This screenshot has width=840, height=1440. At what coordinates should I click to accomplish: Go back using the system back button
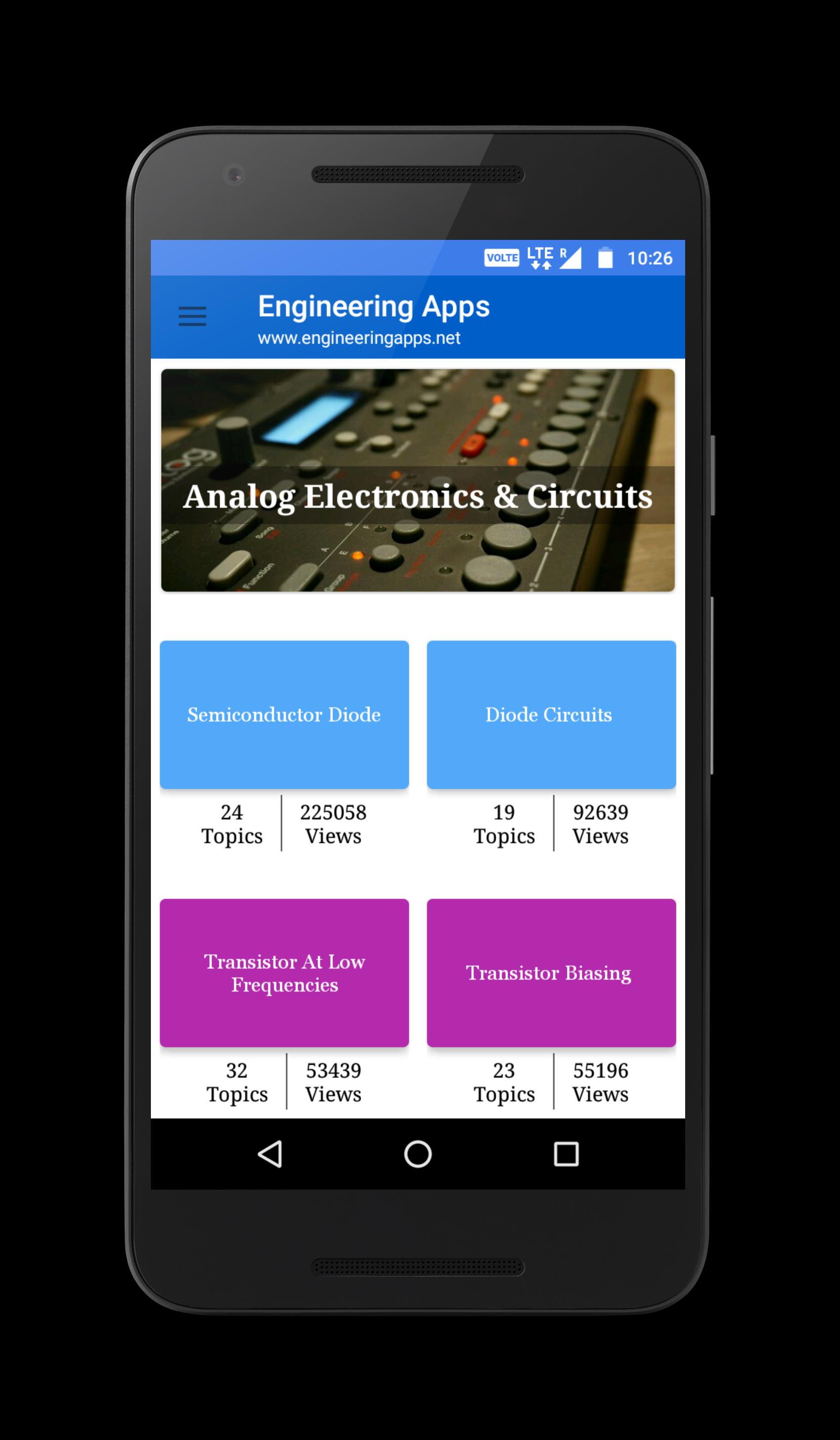tap(270, 1154)
